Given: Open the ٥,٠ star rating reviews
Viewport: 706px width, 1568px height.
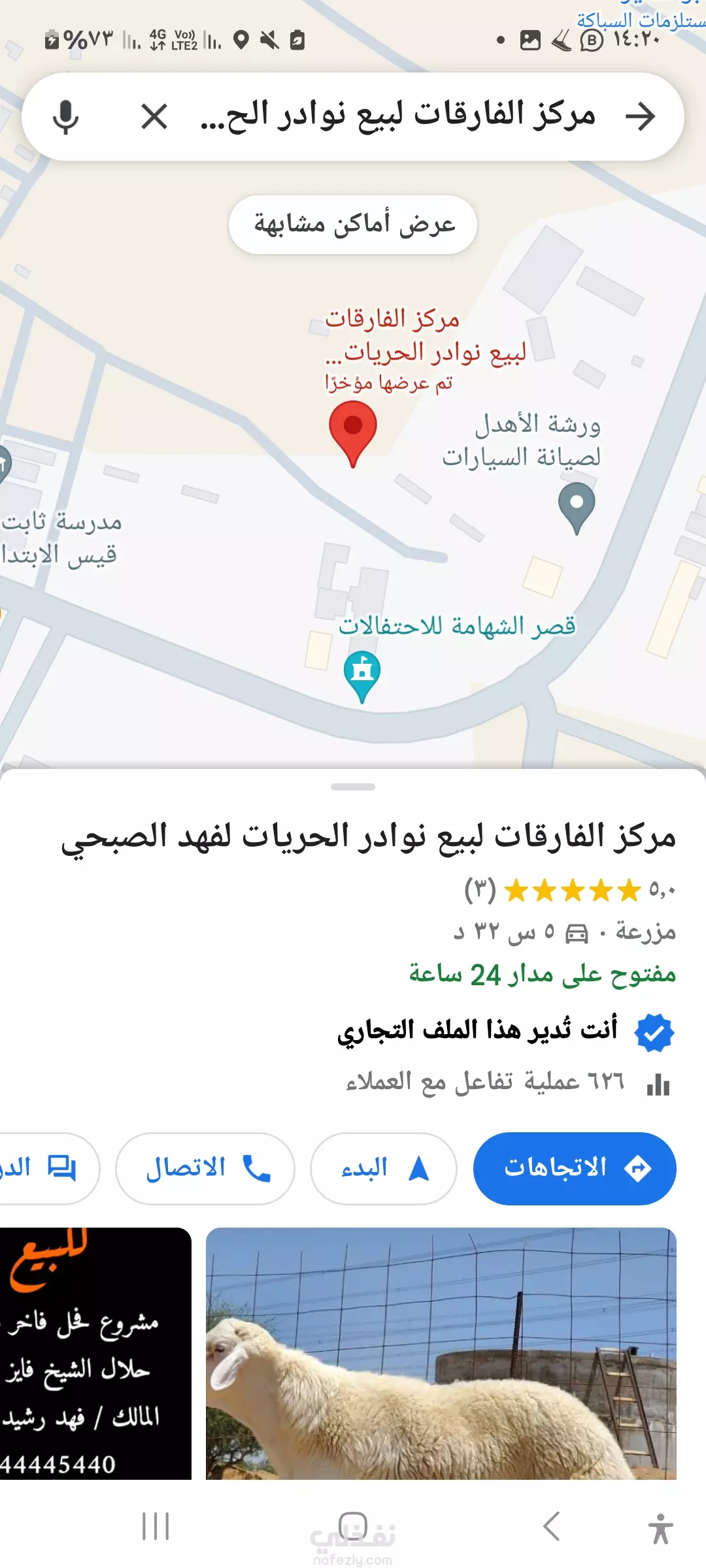Looking at the screenshot, I should [x=569, y=890].
